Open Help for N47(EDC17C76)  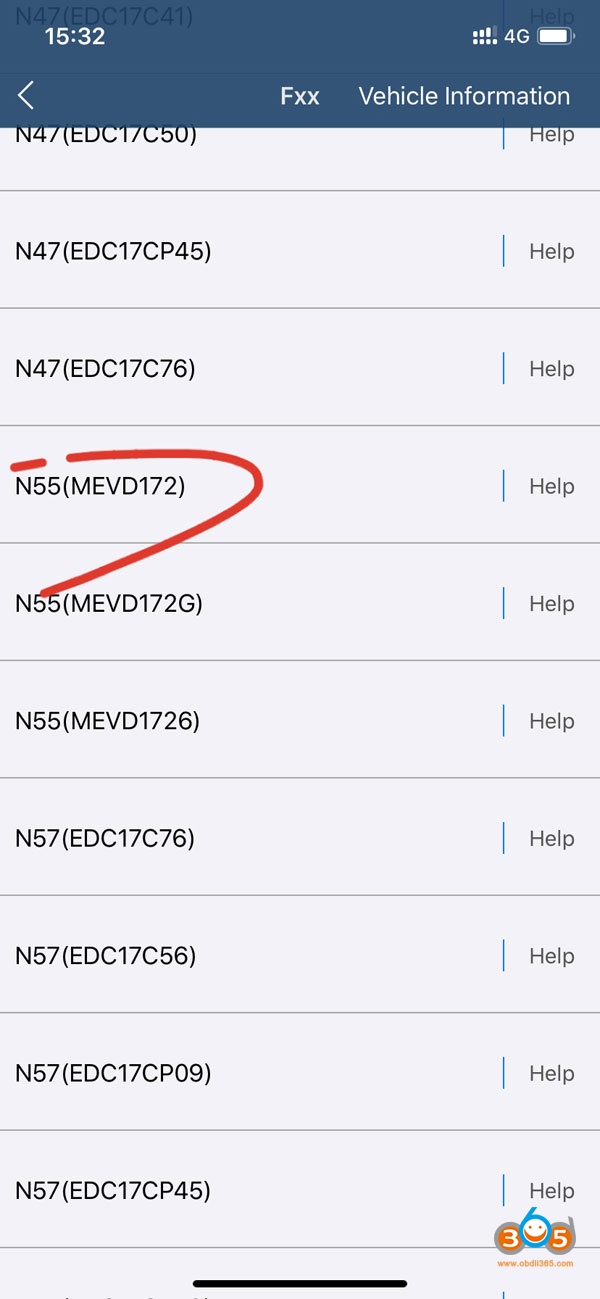pyautogui.click(x=551, y=369)
